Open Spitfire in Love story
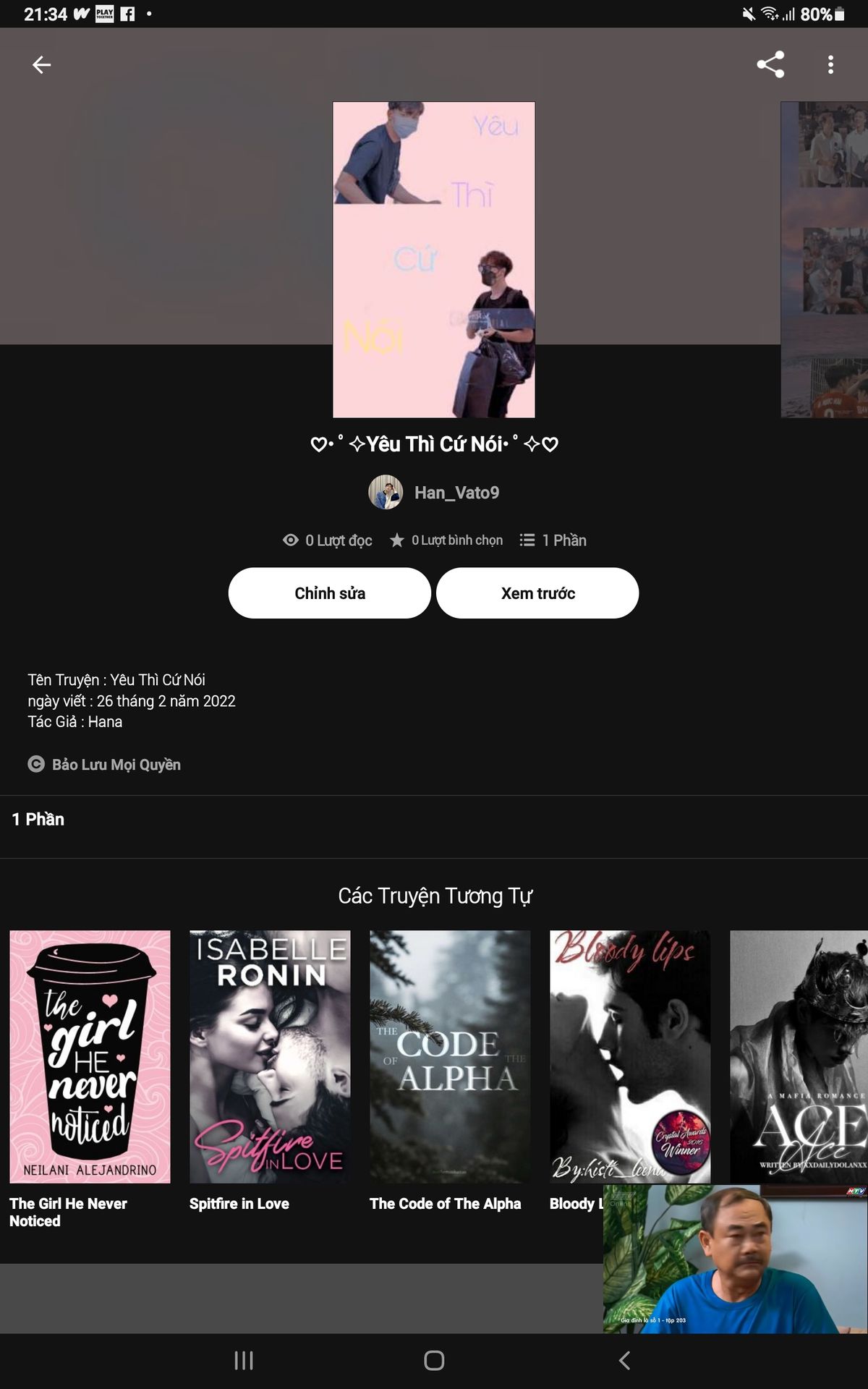Screen dimensions: 868x1389 270,1057
